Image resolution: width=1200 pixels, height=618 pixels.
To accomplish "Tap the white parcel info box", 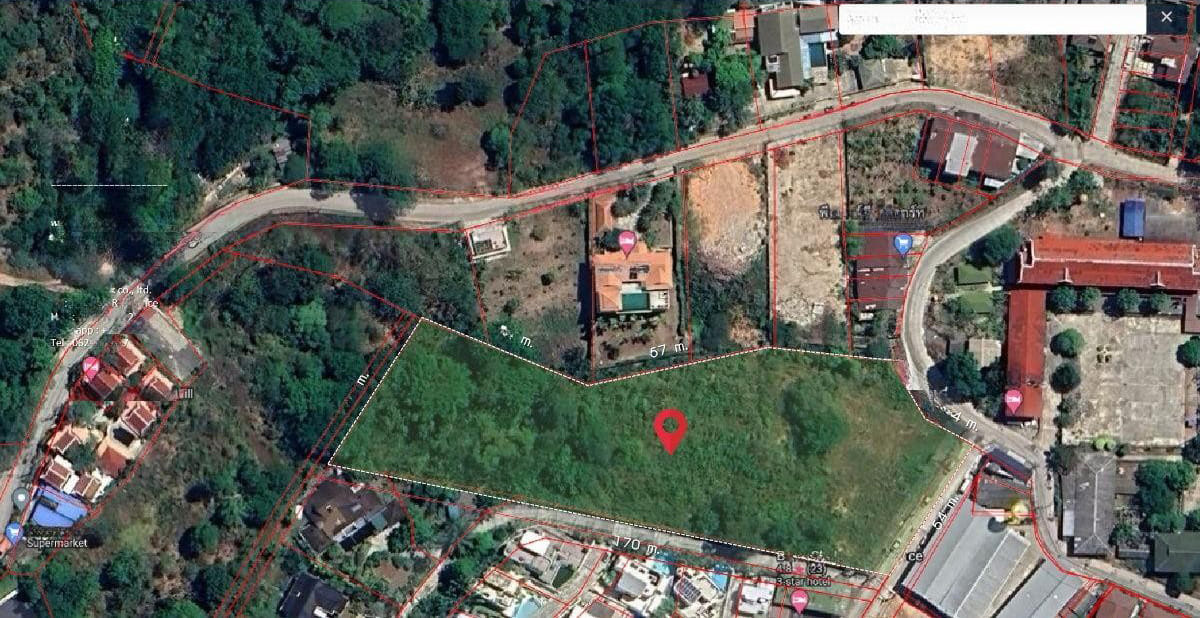I will click(x=991, y=19).
